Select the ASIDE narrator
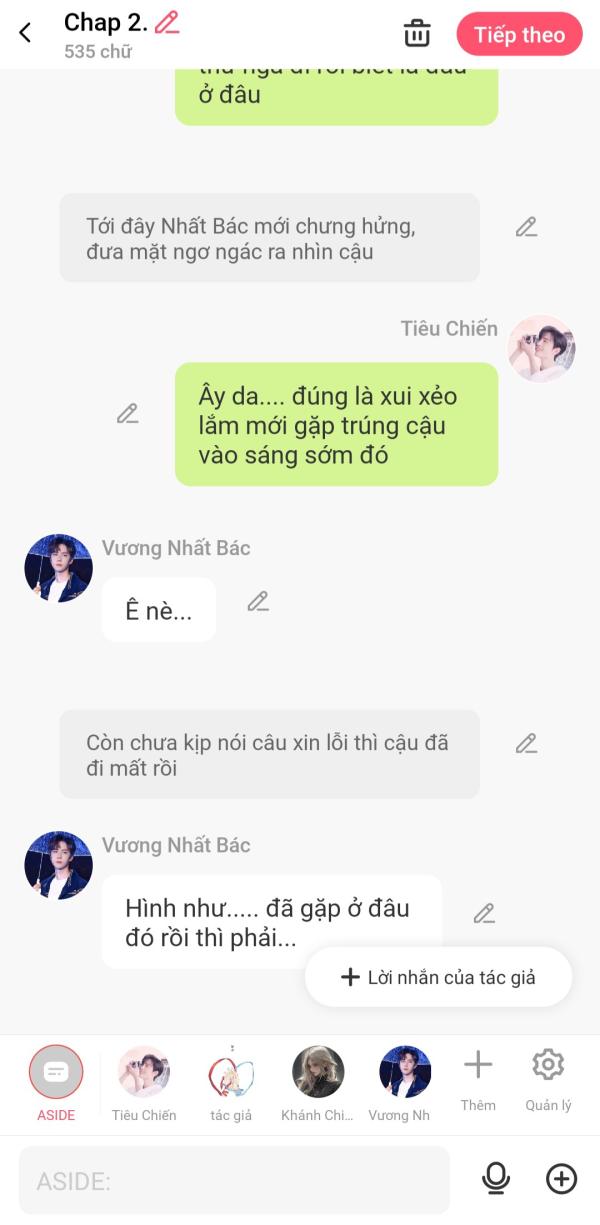The width and height of the screenshot is (600, 1225). pos(56,1084)
